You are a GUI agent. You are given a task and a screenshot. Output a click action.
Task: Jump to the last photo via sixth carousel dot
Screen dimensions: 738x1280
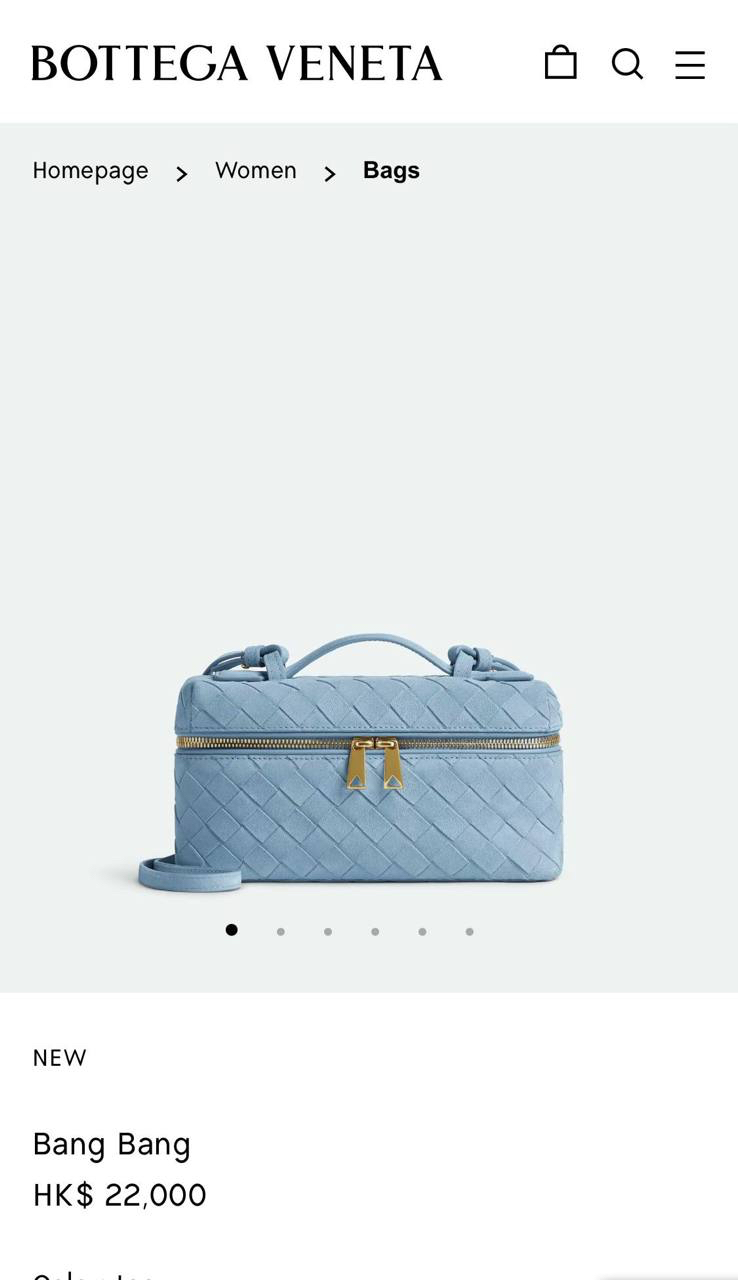coord(469,930)
